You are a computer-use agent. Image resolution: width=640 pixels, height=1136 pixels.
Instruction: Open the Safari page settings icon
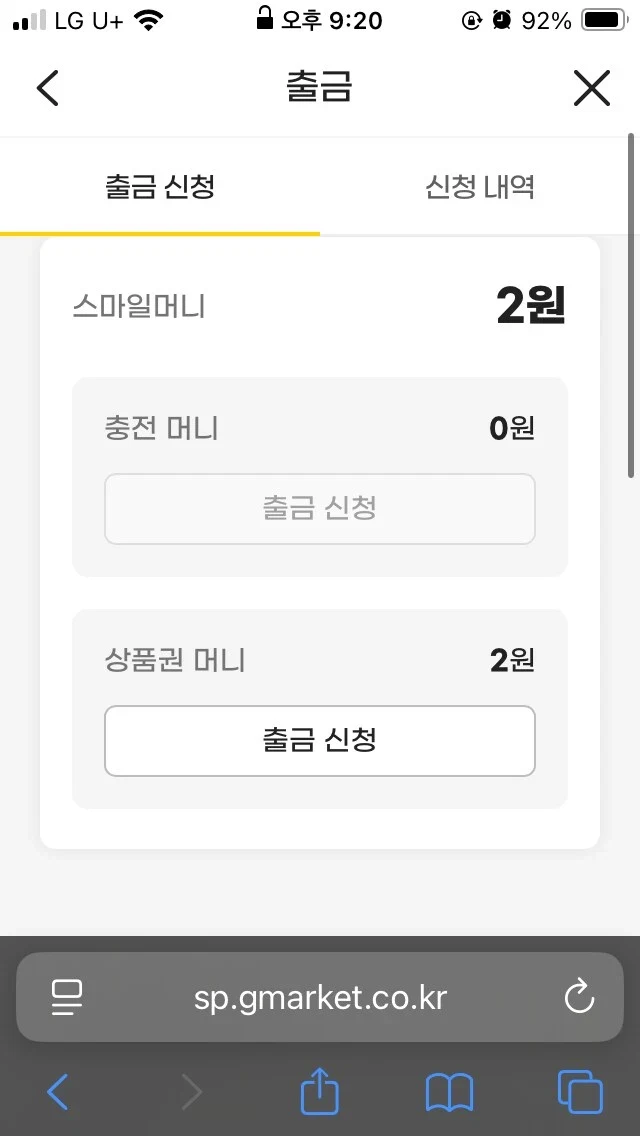click(67, 997)
